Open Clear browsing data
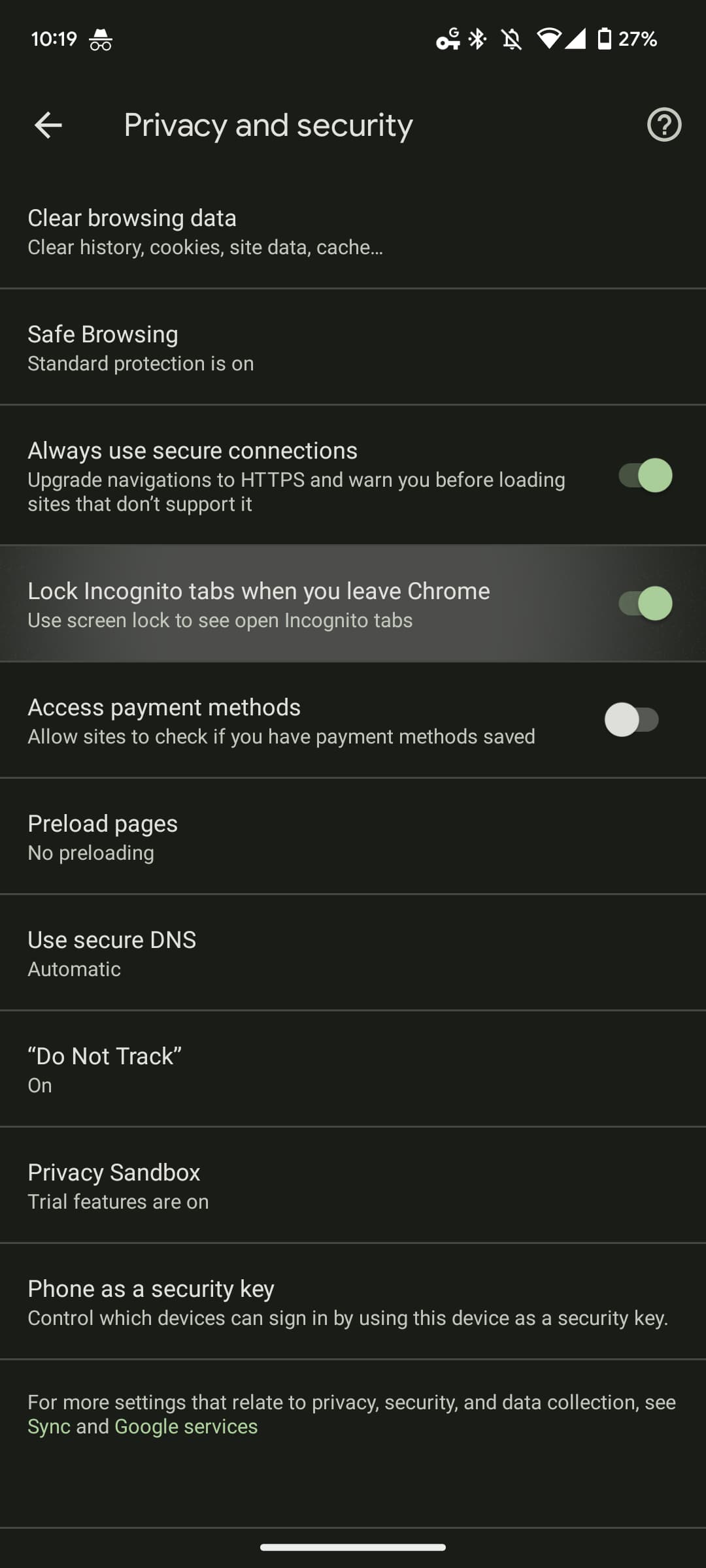 (x=353, y=231)
